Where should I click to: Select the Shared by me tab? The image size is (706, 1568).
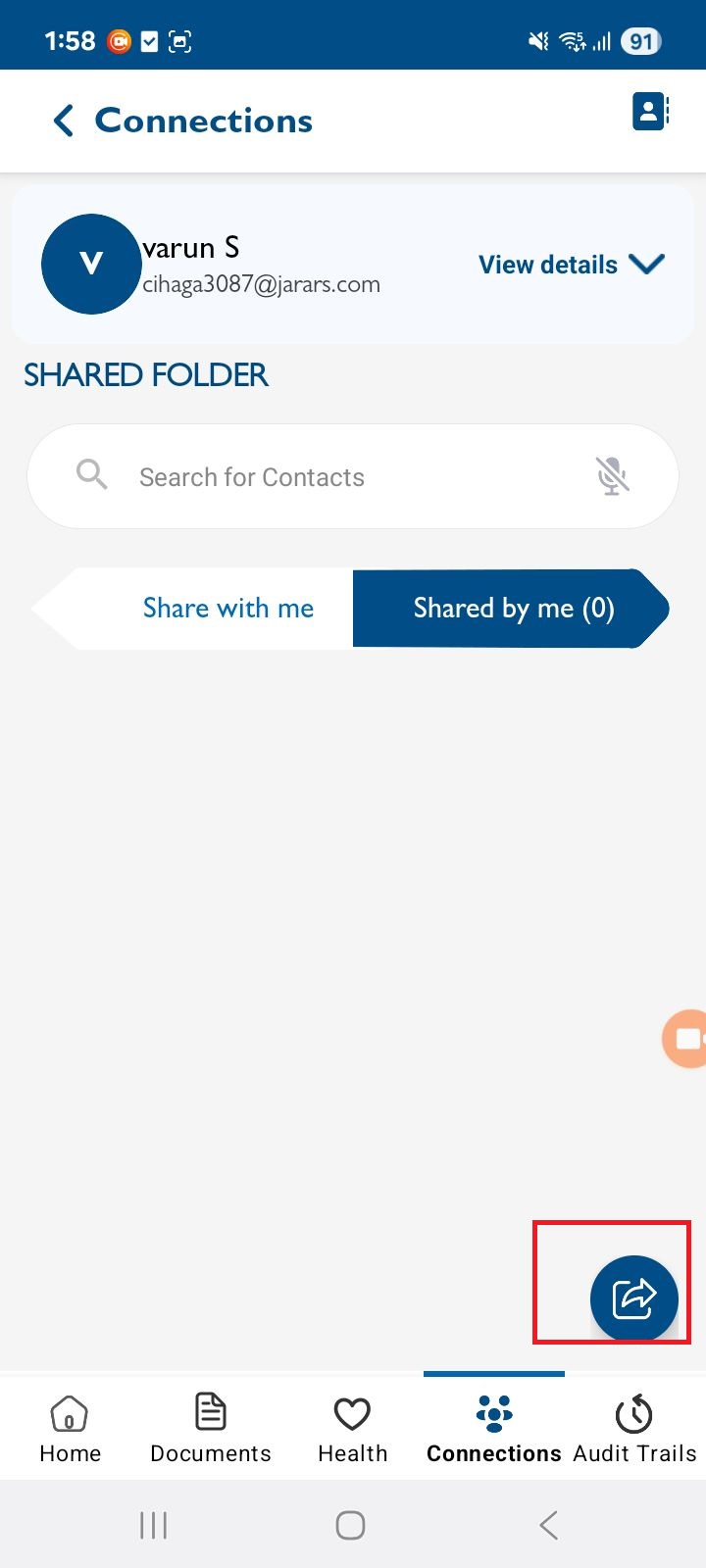point(513,609)
